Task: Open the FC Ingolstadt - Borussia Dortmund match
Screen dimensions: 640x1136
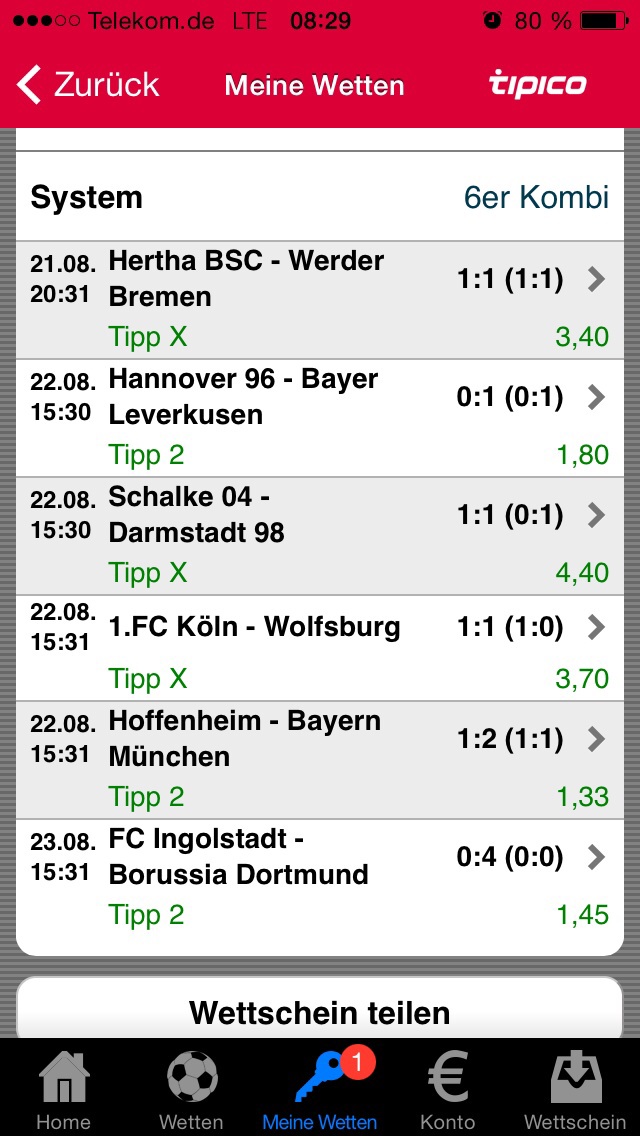Action: 320,878
